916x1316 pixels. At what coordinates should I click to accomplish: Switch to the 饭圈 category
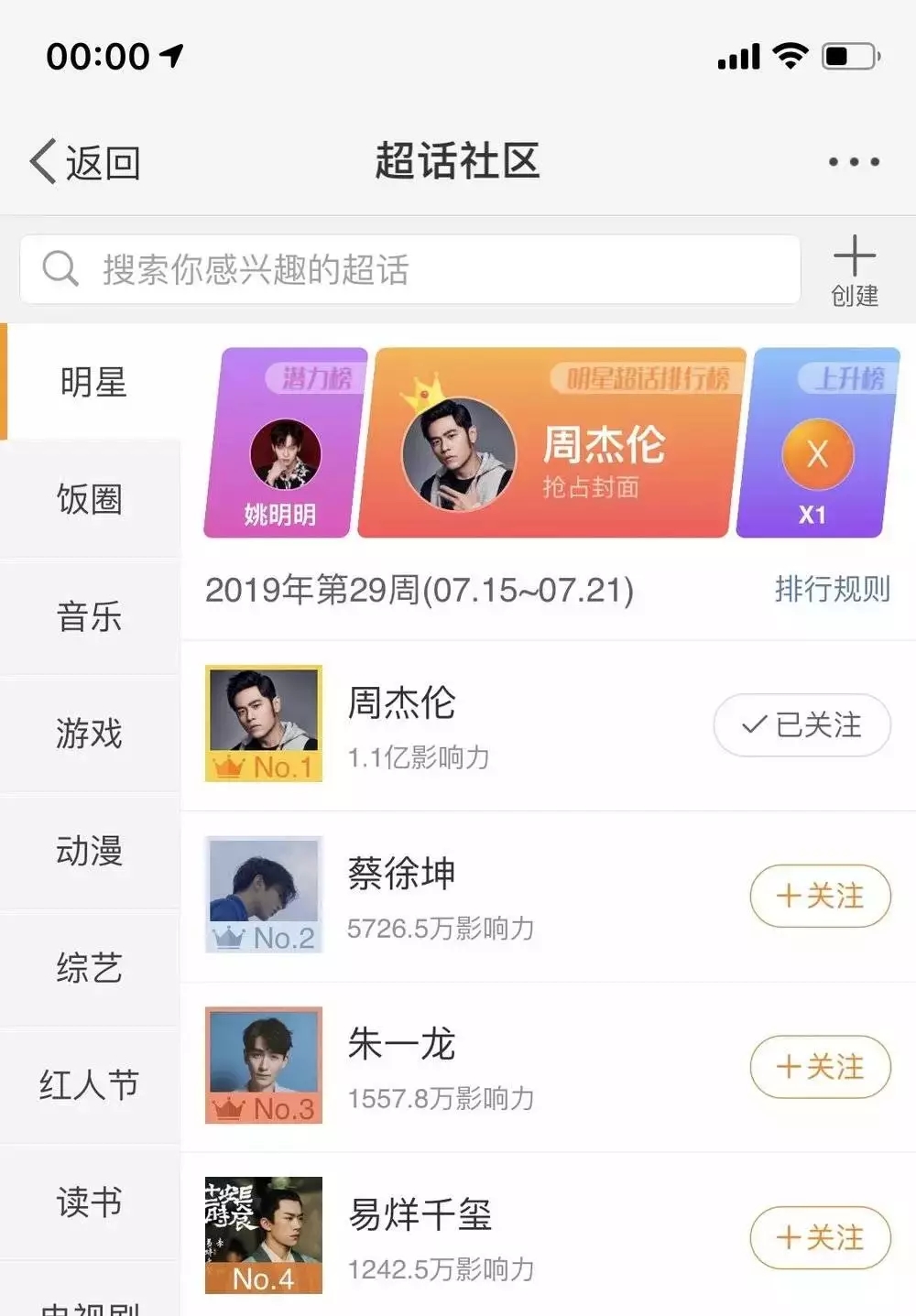click(x=90, y=499)
